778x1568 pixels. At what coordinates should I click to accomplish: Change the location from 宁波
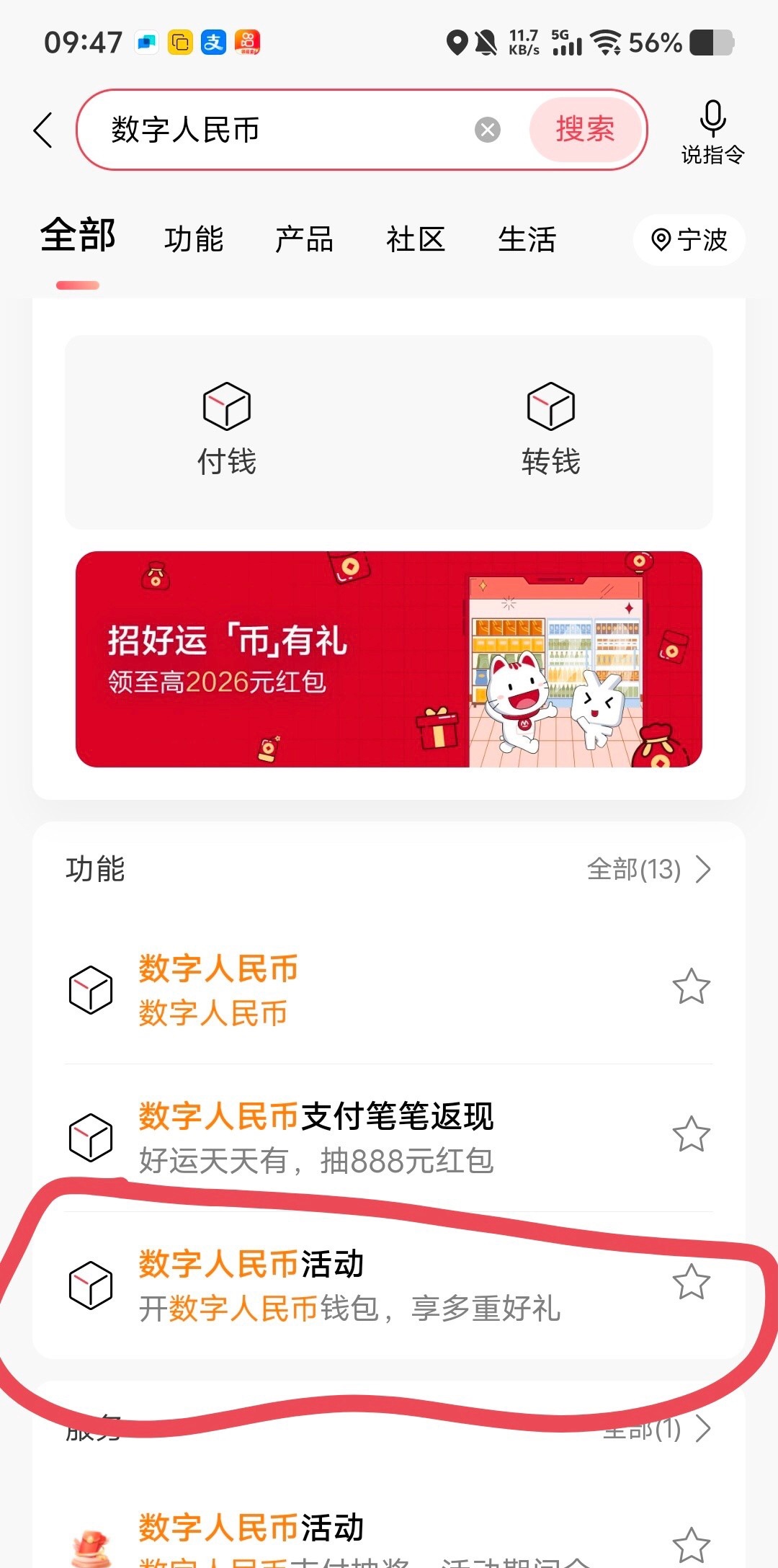tap(689, 240)
